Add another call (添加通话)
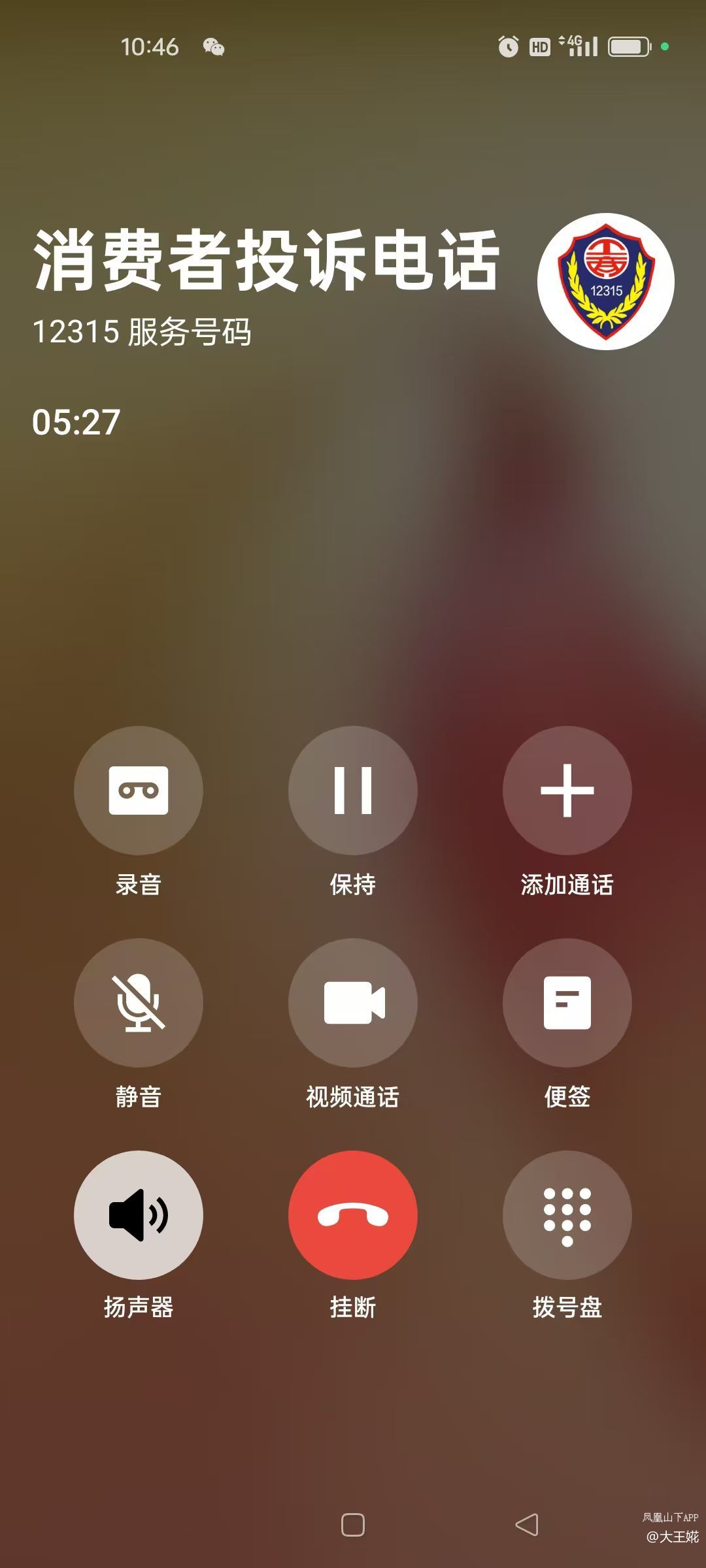This screenshot has width=706, height=1568. click(x=567, y=790)
